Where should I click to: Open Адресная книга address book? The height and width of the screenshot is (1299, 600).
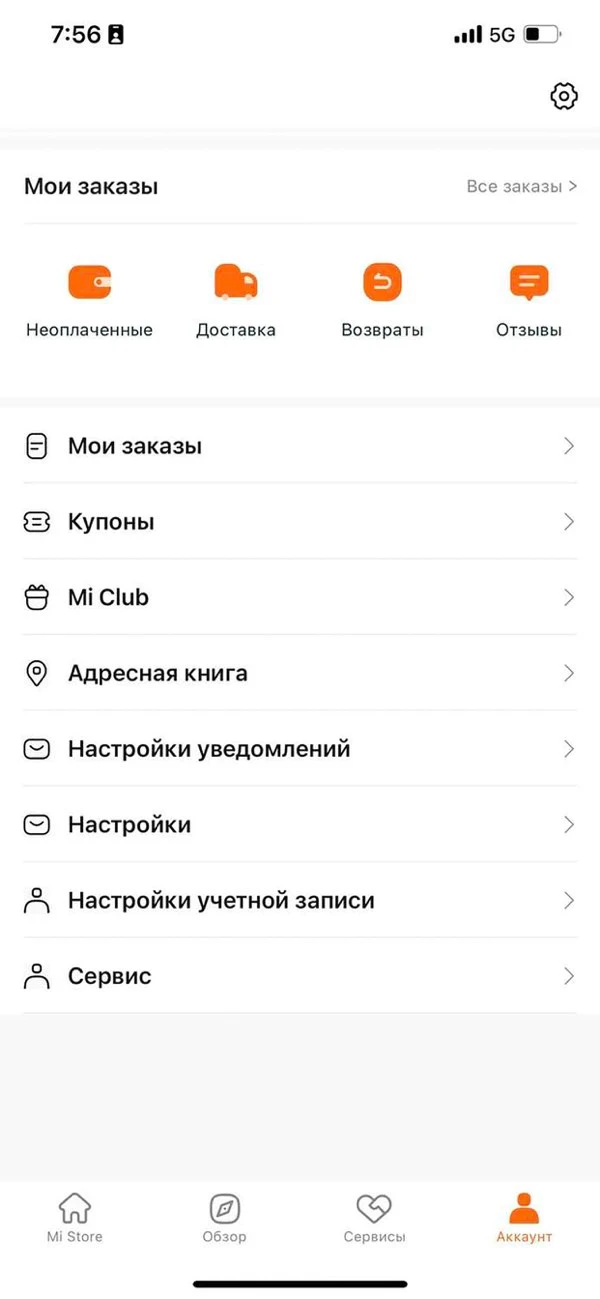click(300, 673)
